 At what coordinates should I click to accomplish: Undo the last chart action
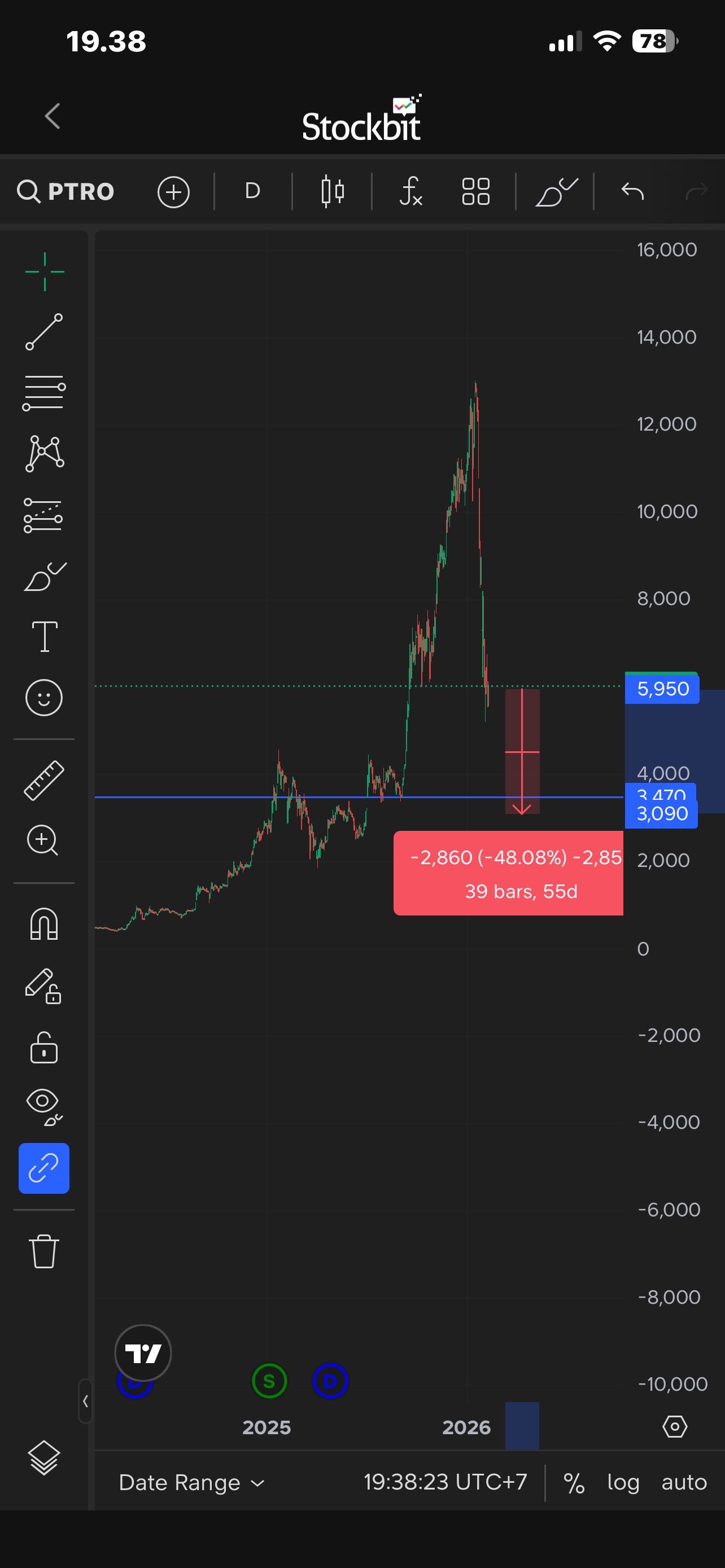point(632,191)
